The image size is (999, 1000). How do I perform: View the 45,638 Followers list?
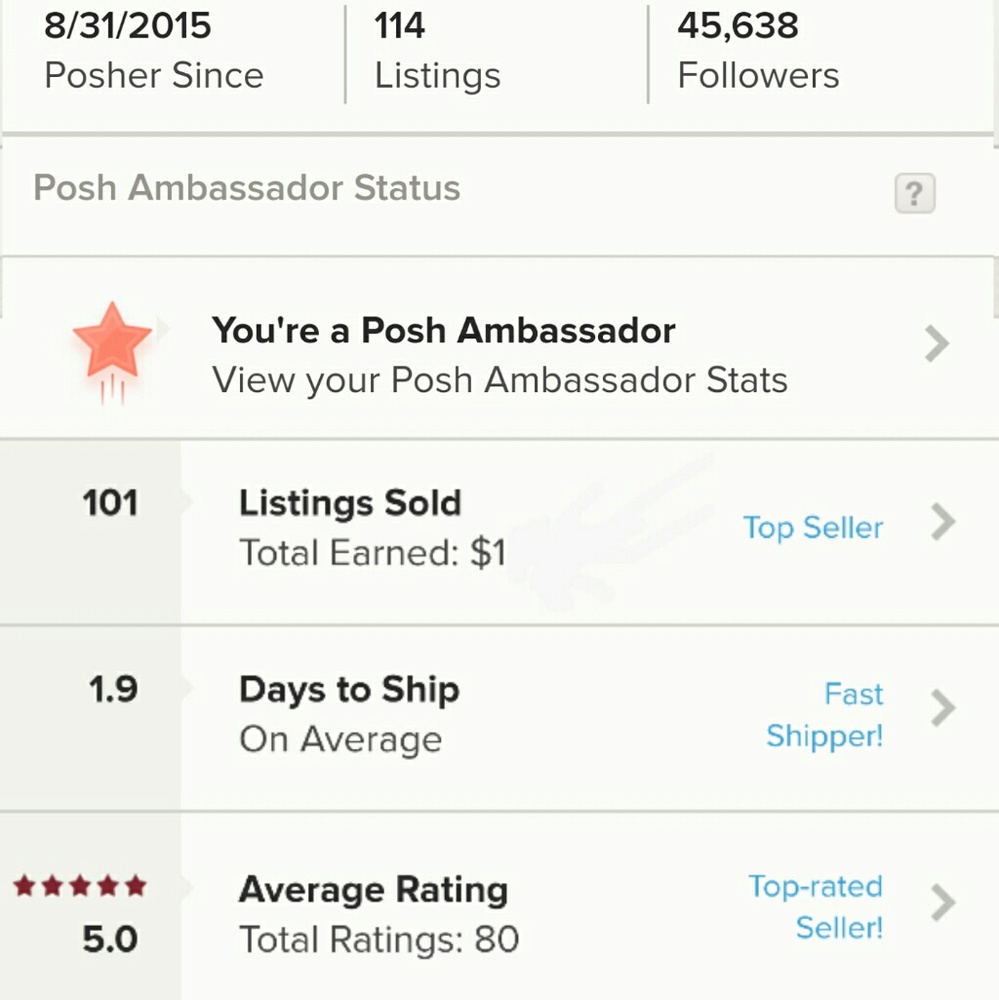(x=758, y=52)
